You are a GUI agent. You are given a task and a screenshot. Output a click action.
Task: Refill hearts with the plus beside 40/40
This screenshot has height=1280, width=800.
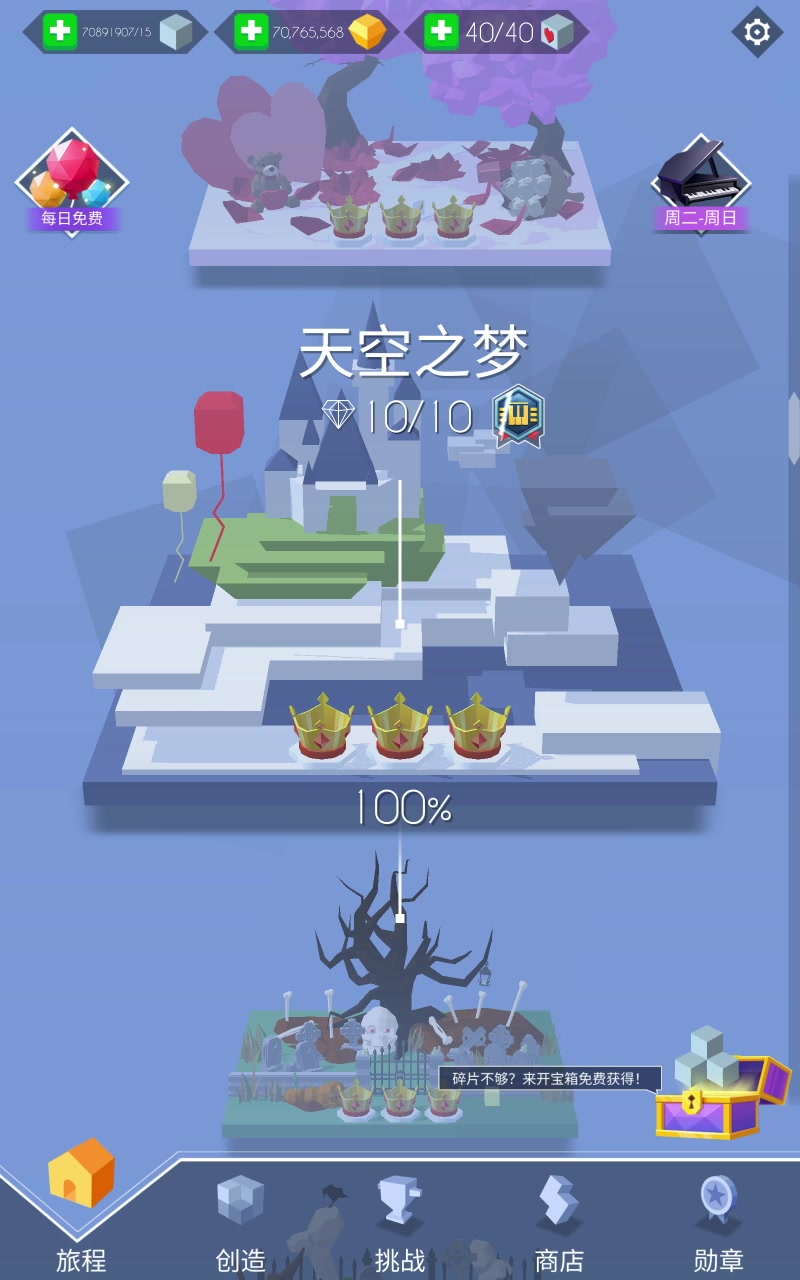441,31
